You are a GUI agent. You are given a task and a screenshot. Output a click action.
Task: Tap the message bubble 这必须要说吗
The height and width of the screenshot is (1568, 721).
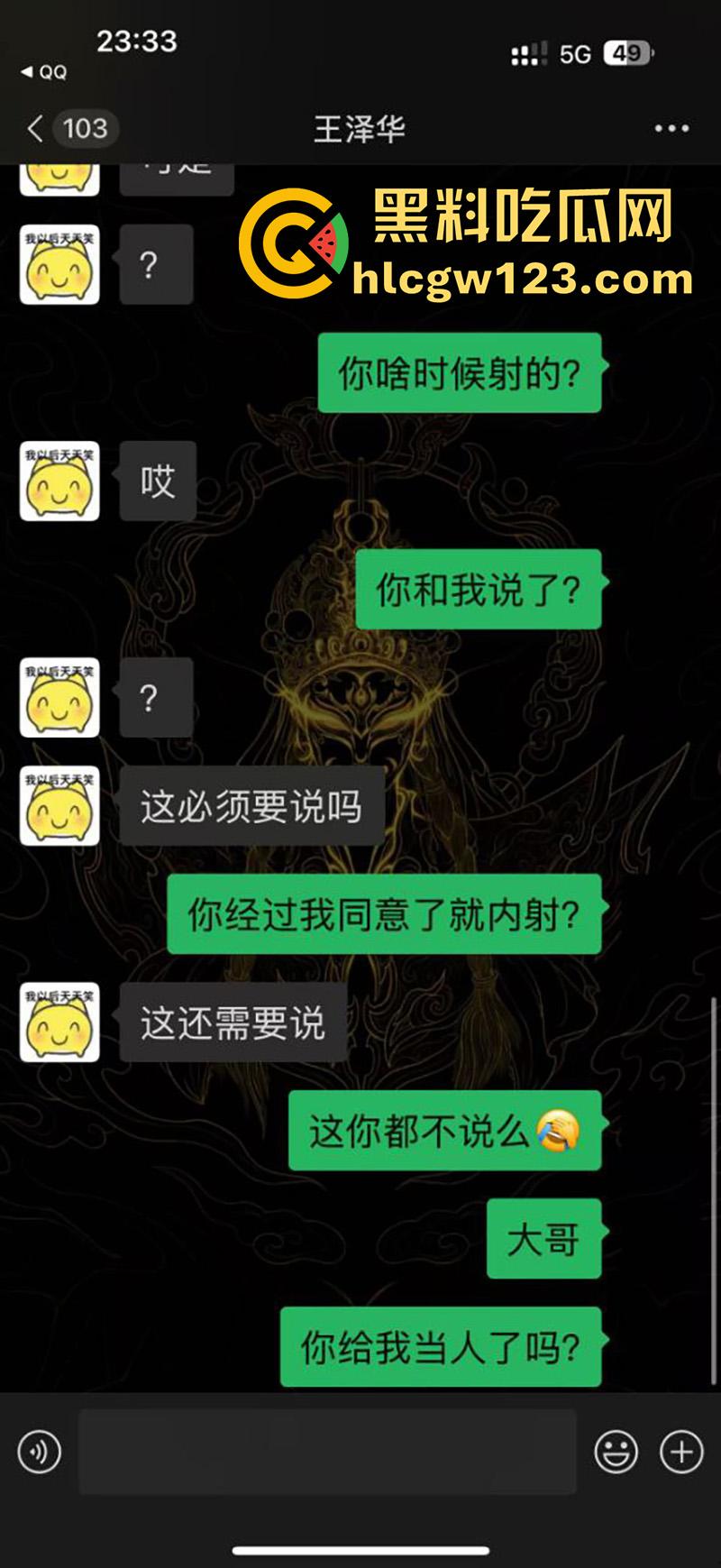(251, 806)
